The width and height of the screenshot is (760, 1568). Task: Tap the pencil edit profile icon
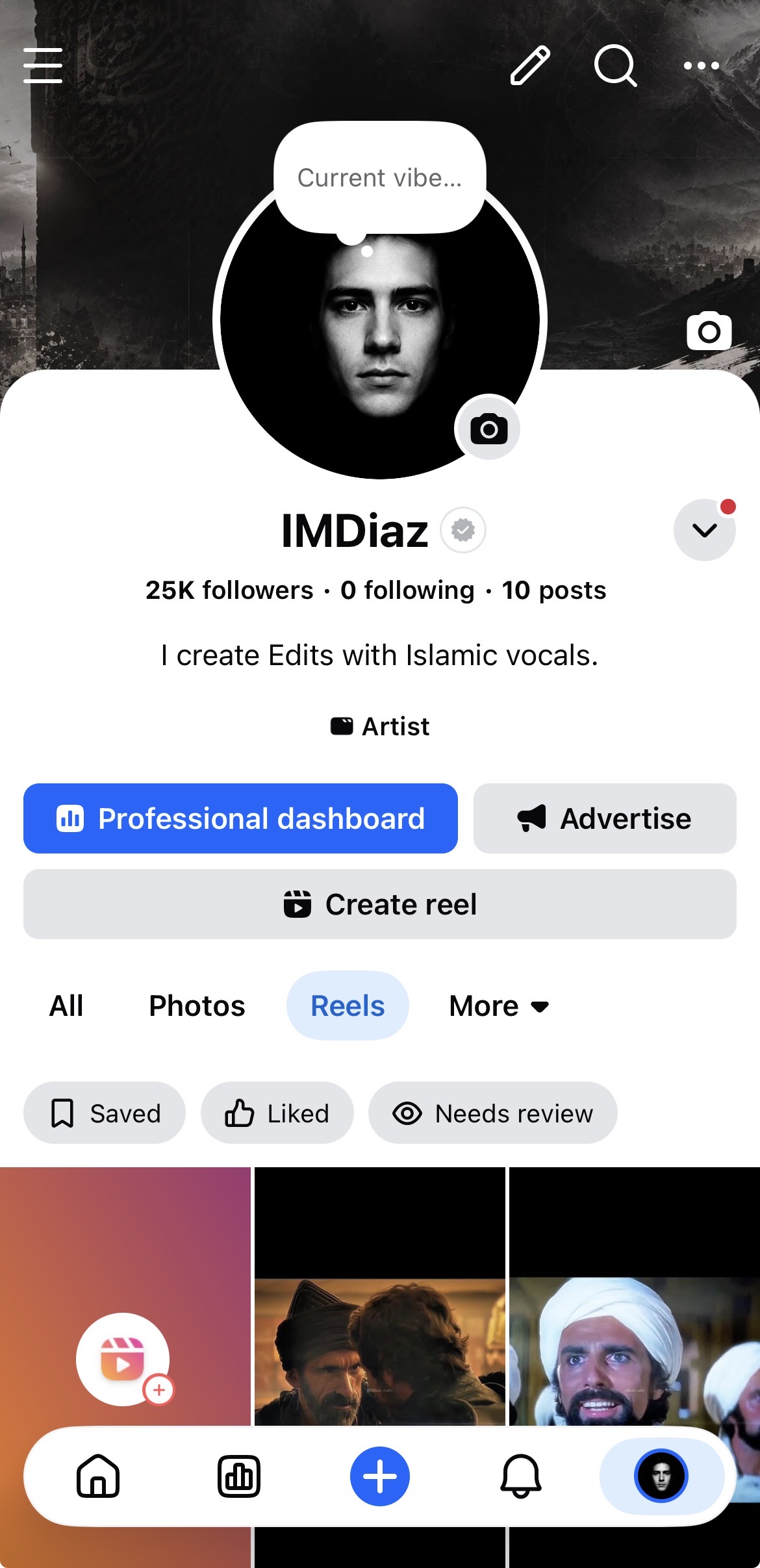click(530, 66)
